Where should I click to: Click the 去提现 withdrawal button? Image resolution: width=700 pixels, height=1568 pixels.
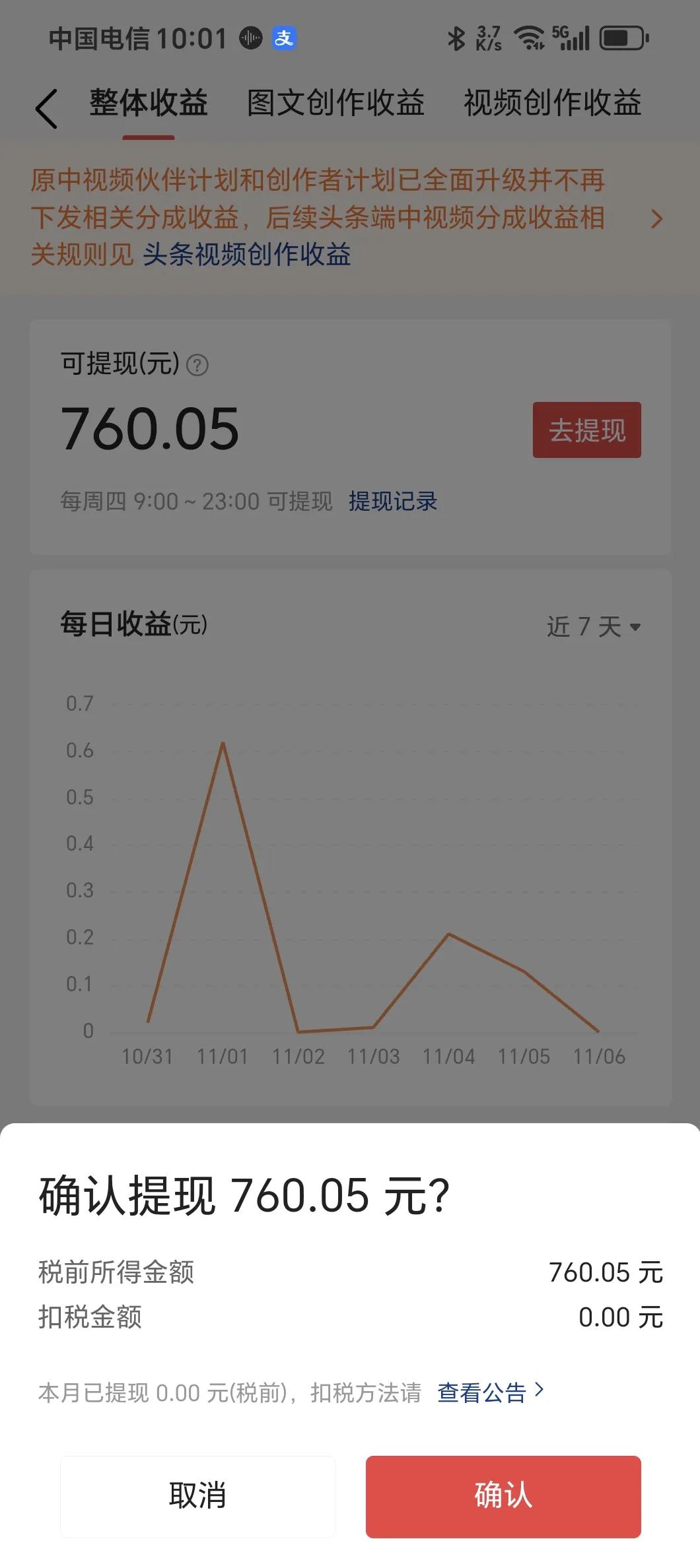coord(586,429)
